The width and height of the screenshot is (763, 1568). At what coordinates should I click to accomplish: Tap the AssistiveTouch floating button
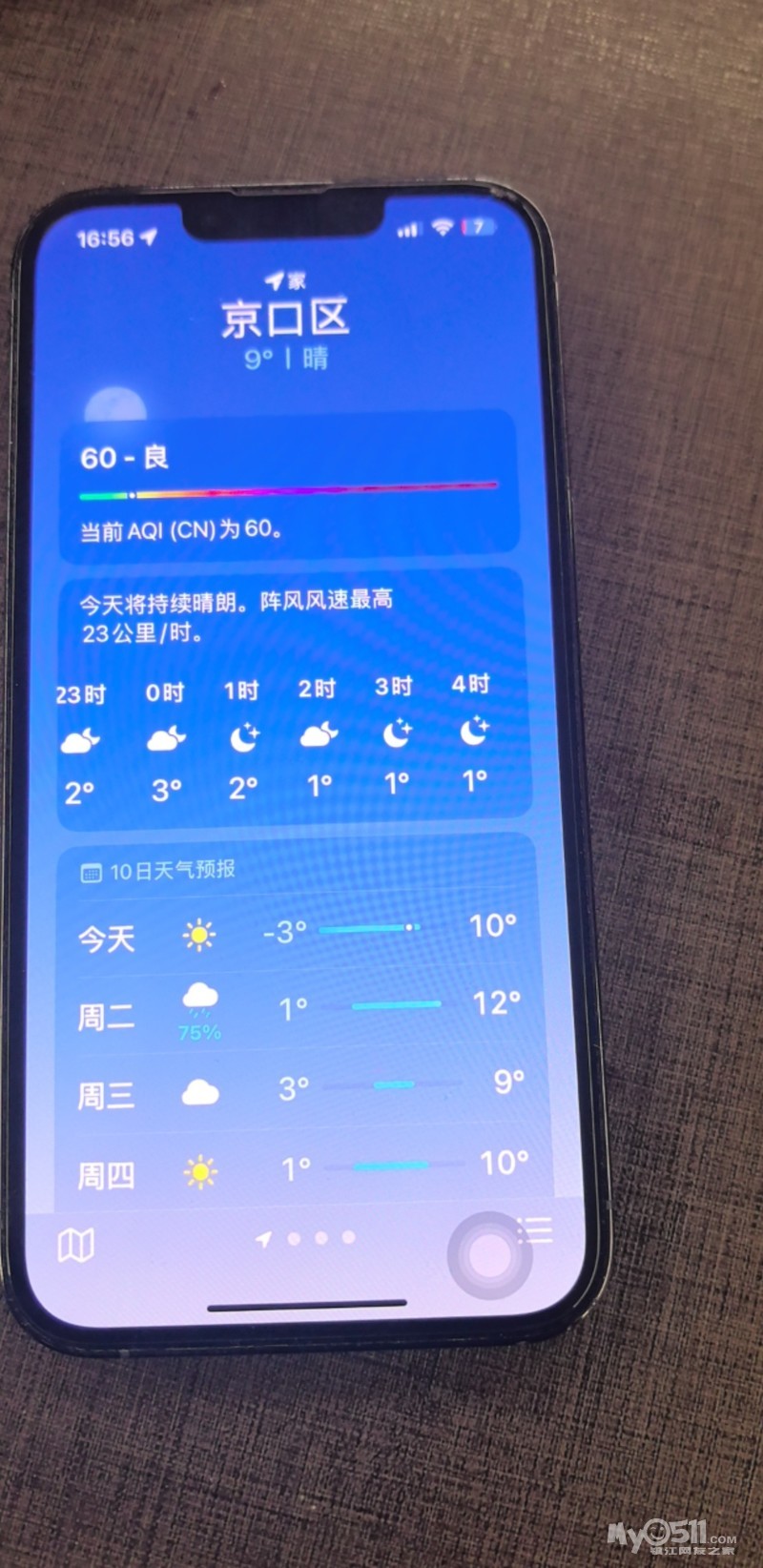489,1255
